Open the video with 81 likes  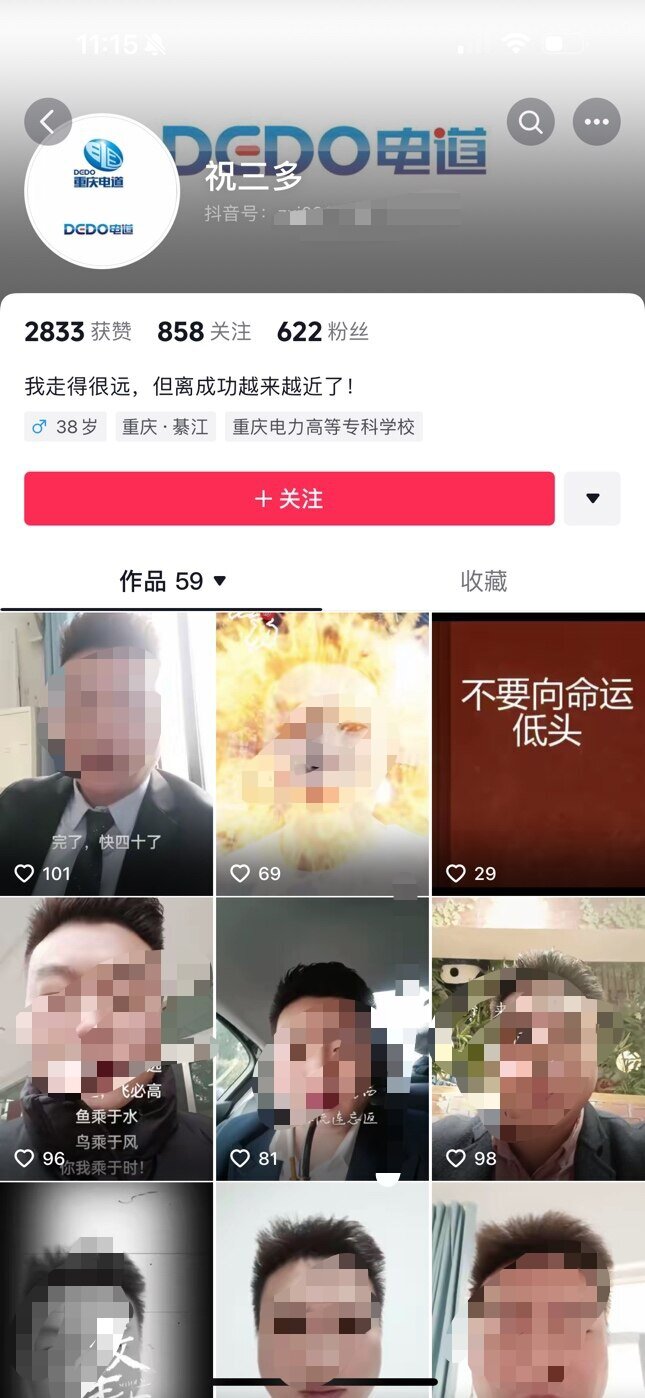pyautogui.click(x=322, y=1039)
